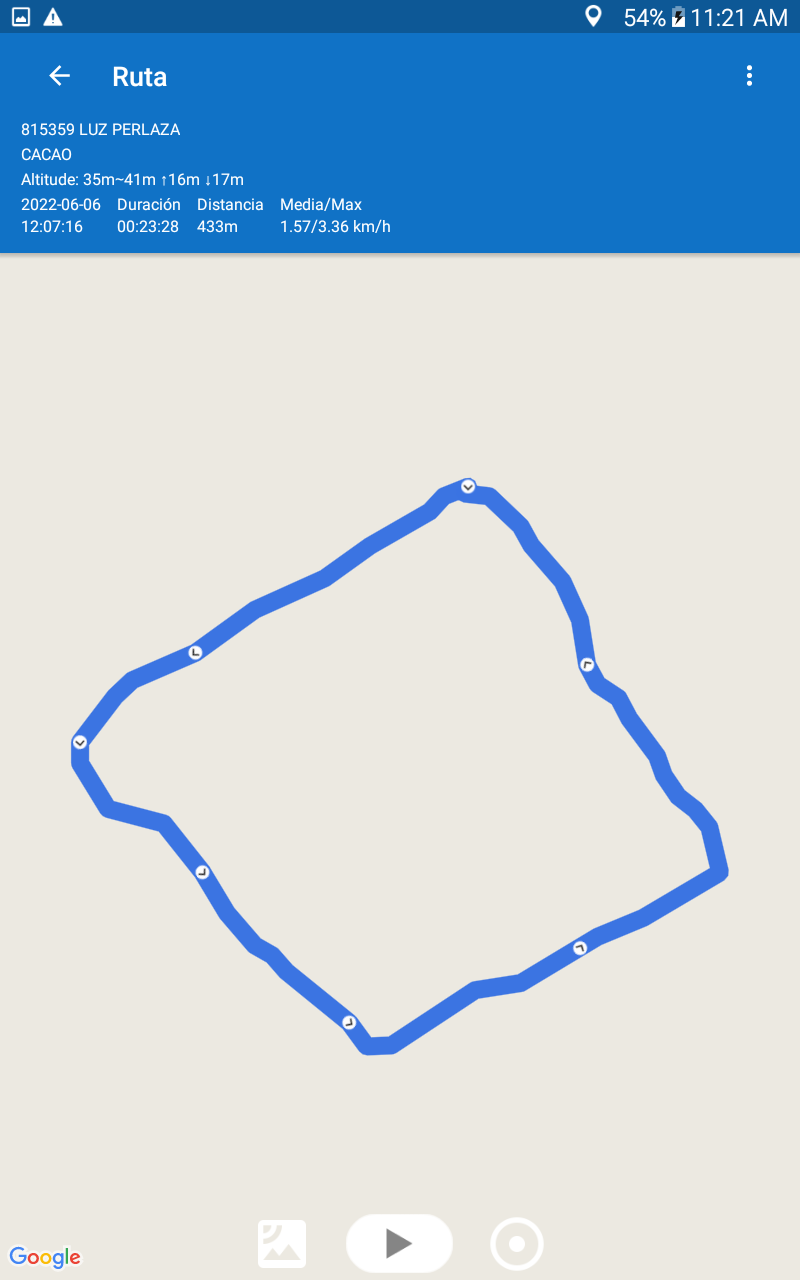Screen dimensions: 800x1280
Task: Open the three-dot overflow menu
Action: (749, 76)
